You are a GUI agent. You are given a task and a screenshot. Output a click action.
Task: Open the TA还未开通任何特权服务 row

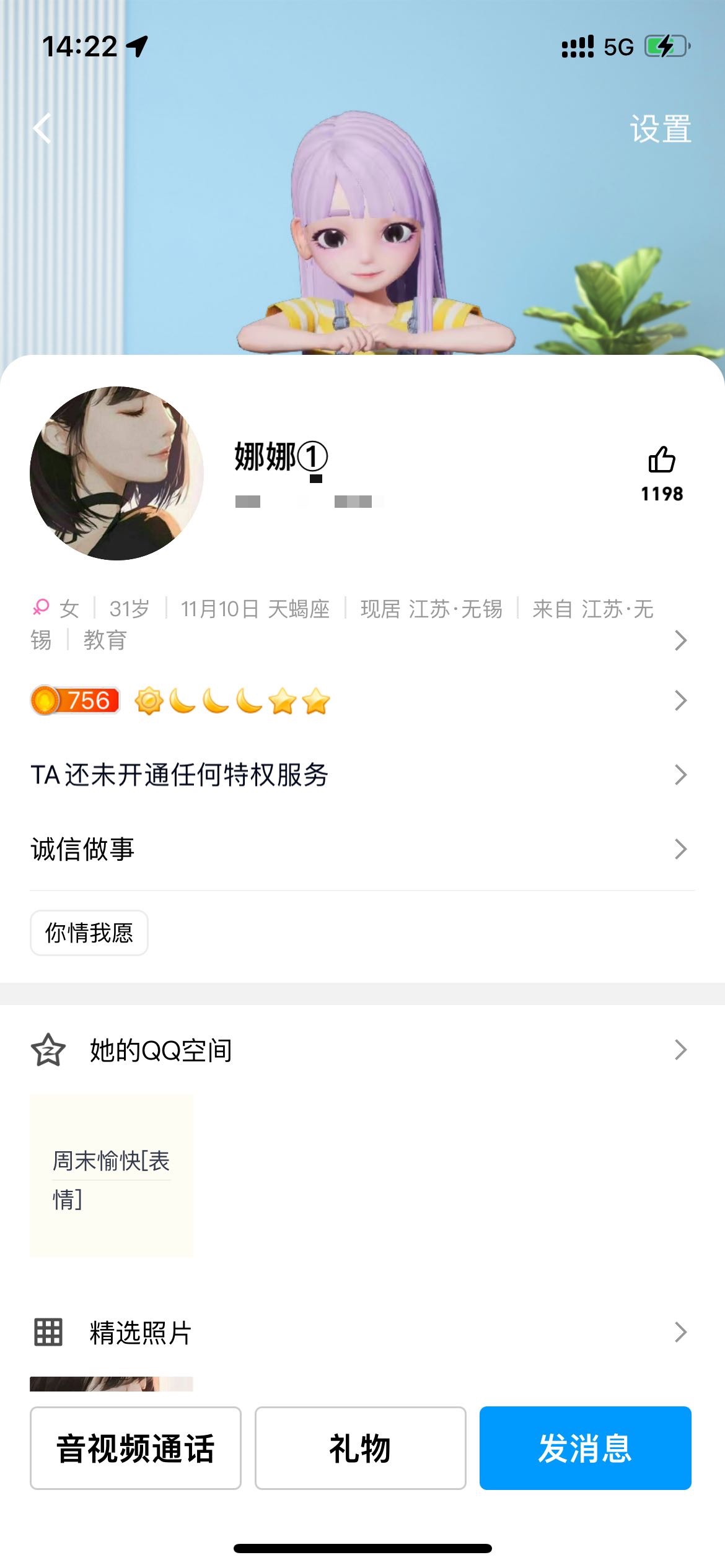click(359, 775)
